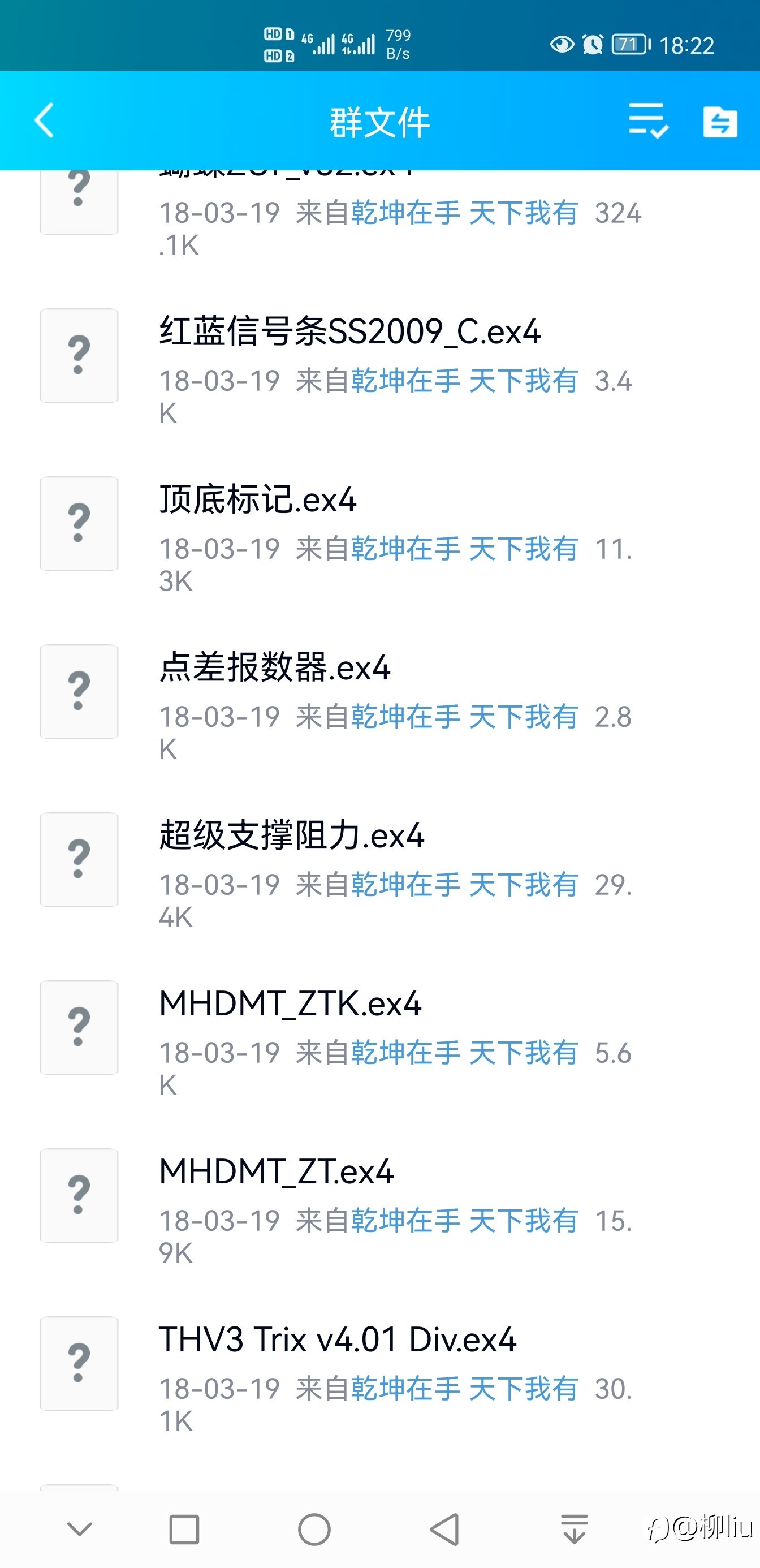Hide the navigation bar with the chevron
Screen dimensions: 760x1568
80,1529
